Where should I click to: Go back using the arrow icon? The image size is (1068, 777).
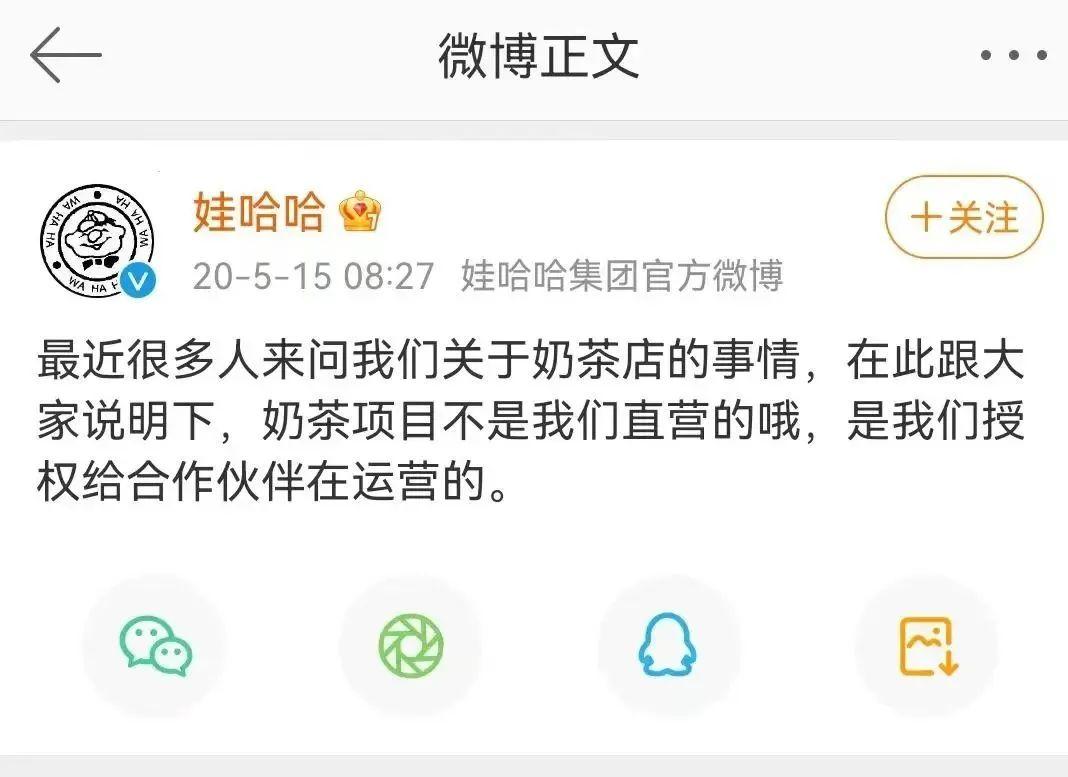point(66,55)
